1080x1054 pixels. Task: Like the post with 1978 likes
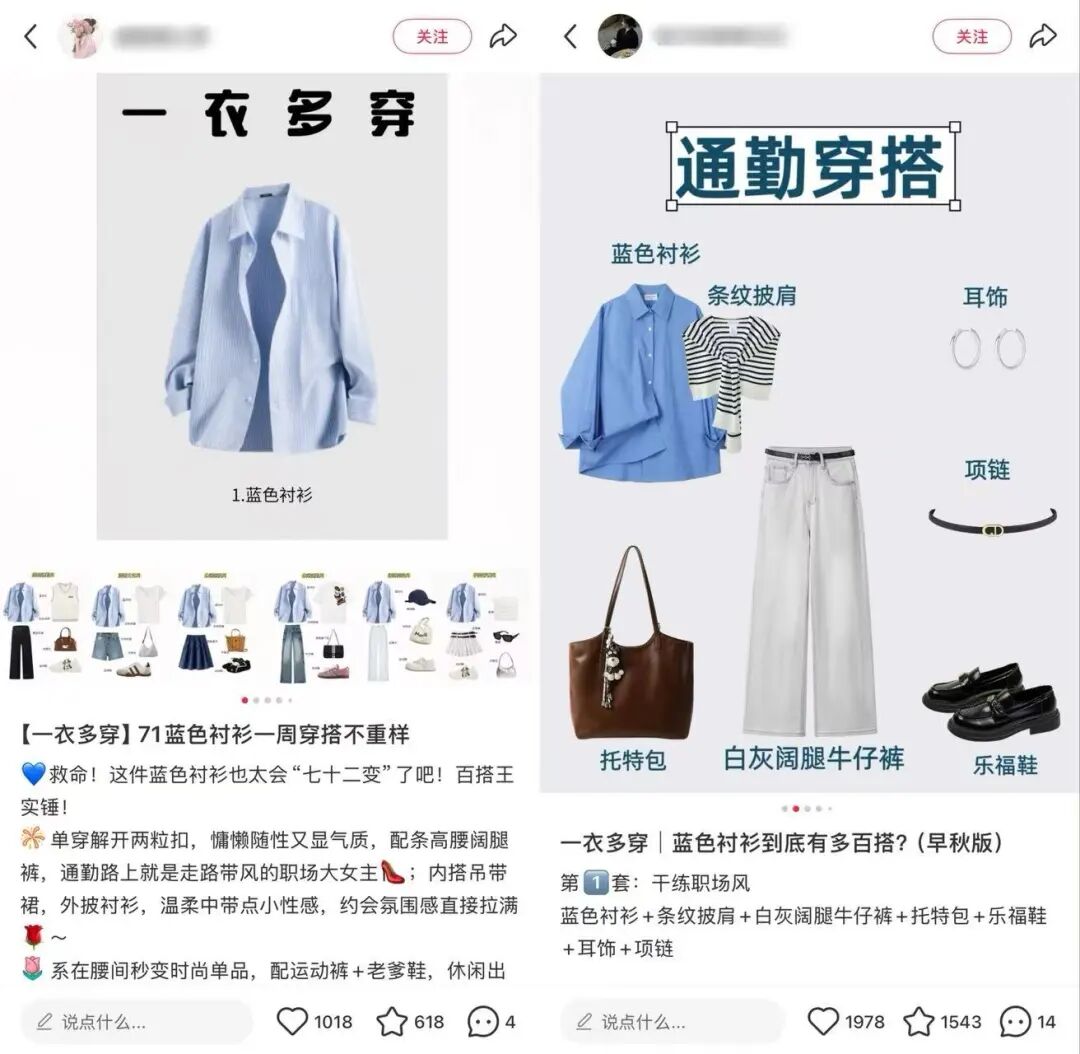[823, 1021]
